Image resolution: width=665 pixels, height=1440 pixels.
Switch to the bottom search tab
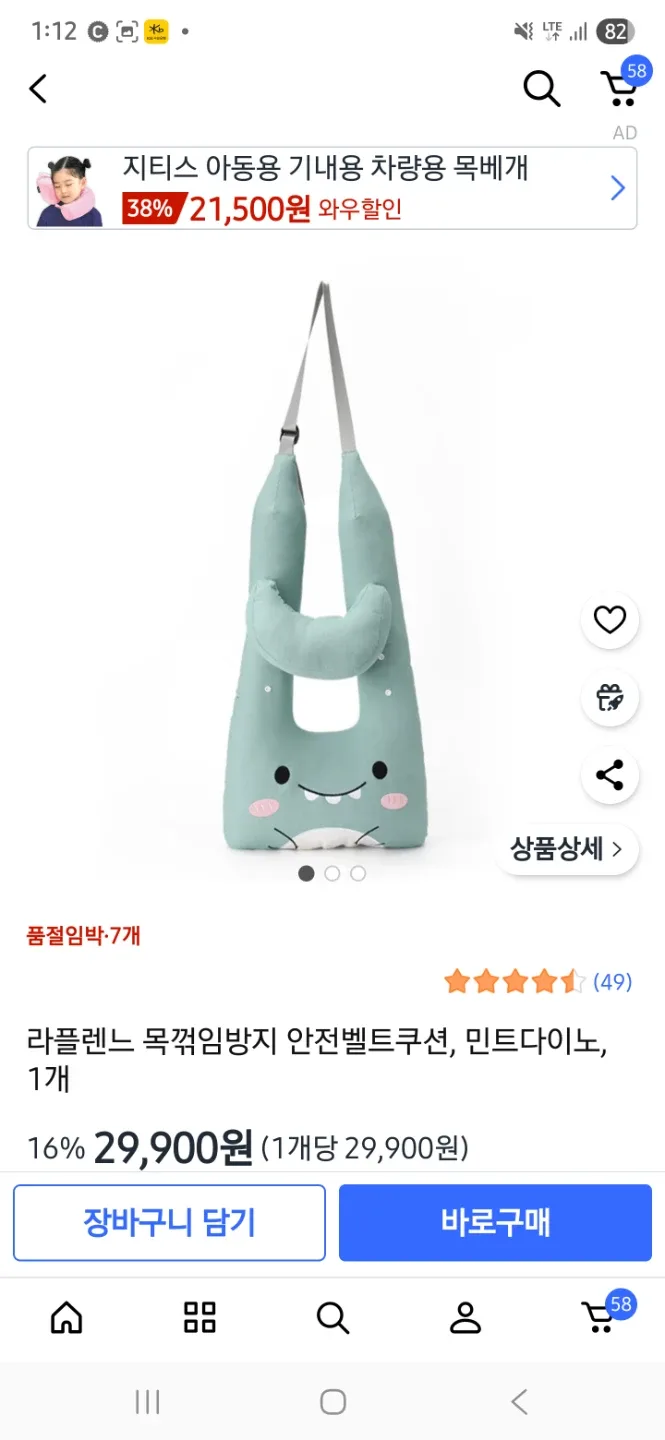pyautogui.click(x=333, y=1318)
